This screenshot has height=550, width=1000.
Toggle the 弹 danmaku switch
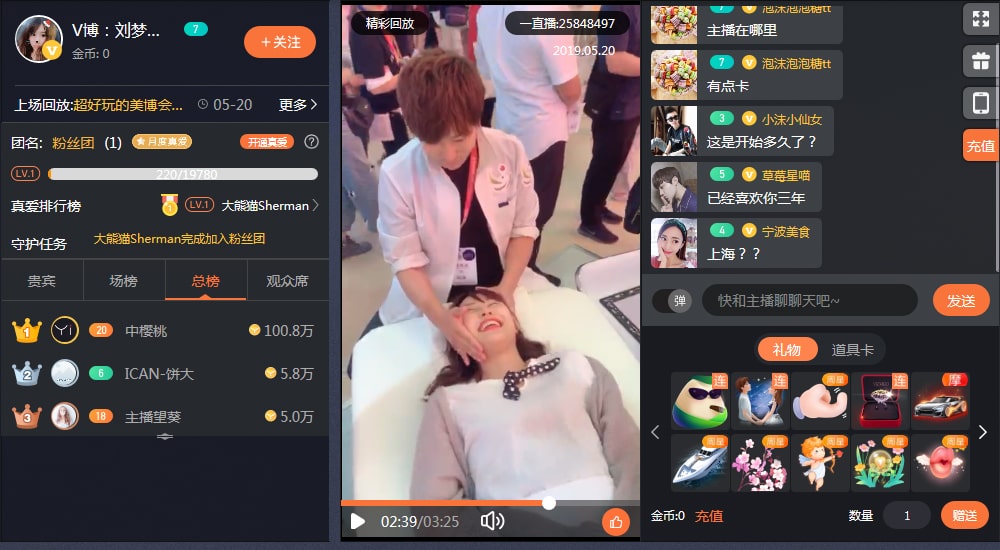[673, 300]
